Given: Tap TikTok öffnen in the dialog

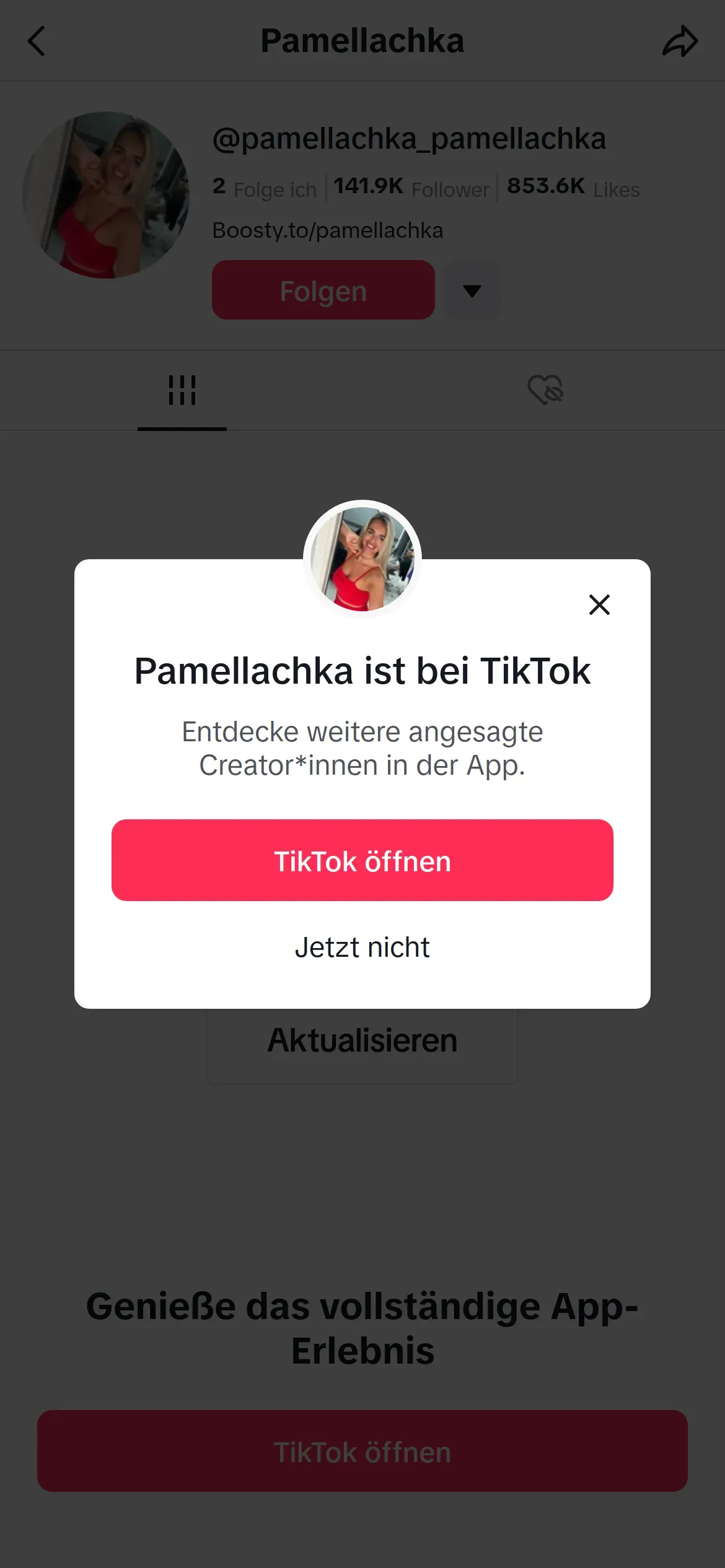Looking at the screenshot, I should click(362, 860).
